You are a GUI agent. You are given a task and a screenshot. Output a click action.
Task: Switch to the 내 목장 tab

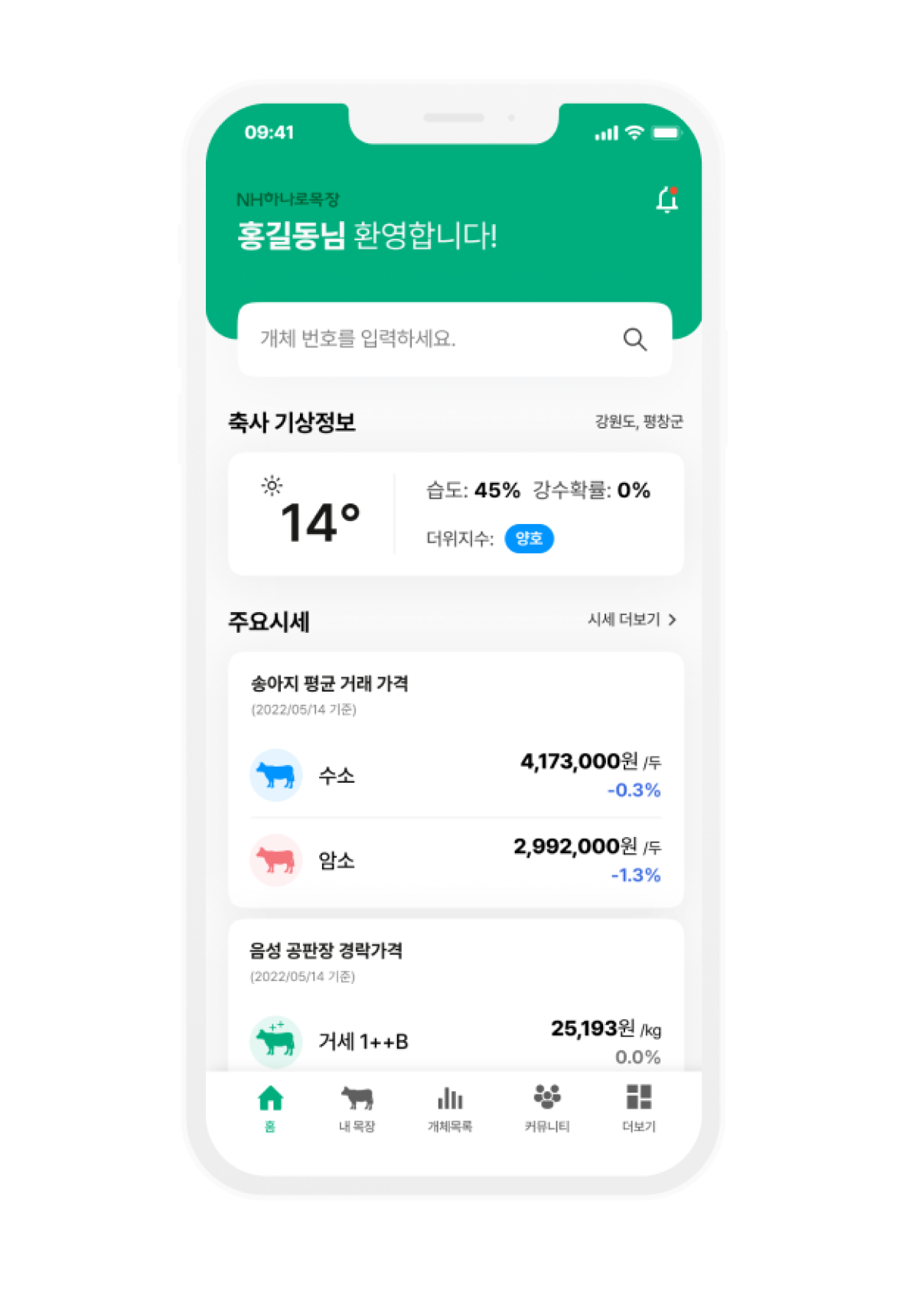357,1108
